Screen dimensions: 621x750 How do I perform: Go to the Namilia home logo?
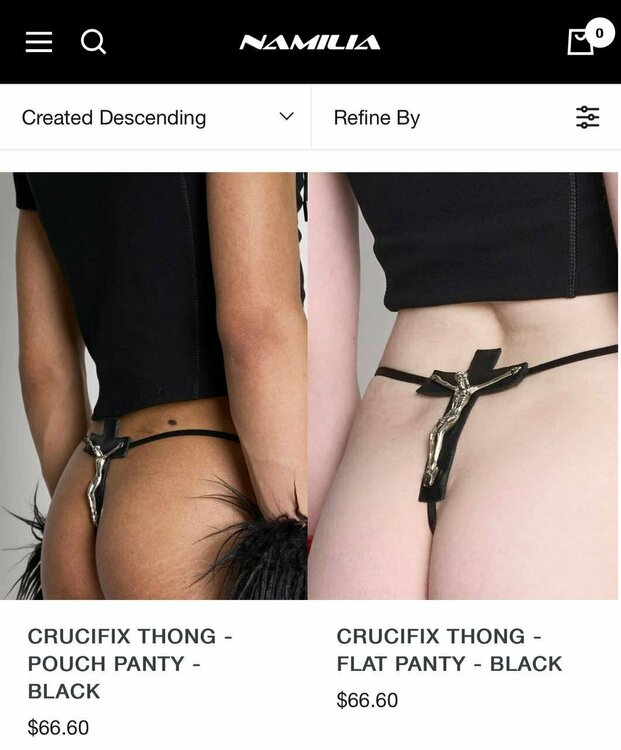(310, 42)
